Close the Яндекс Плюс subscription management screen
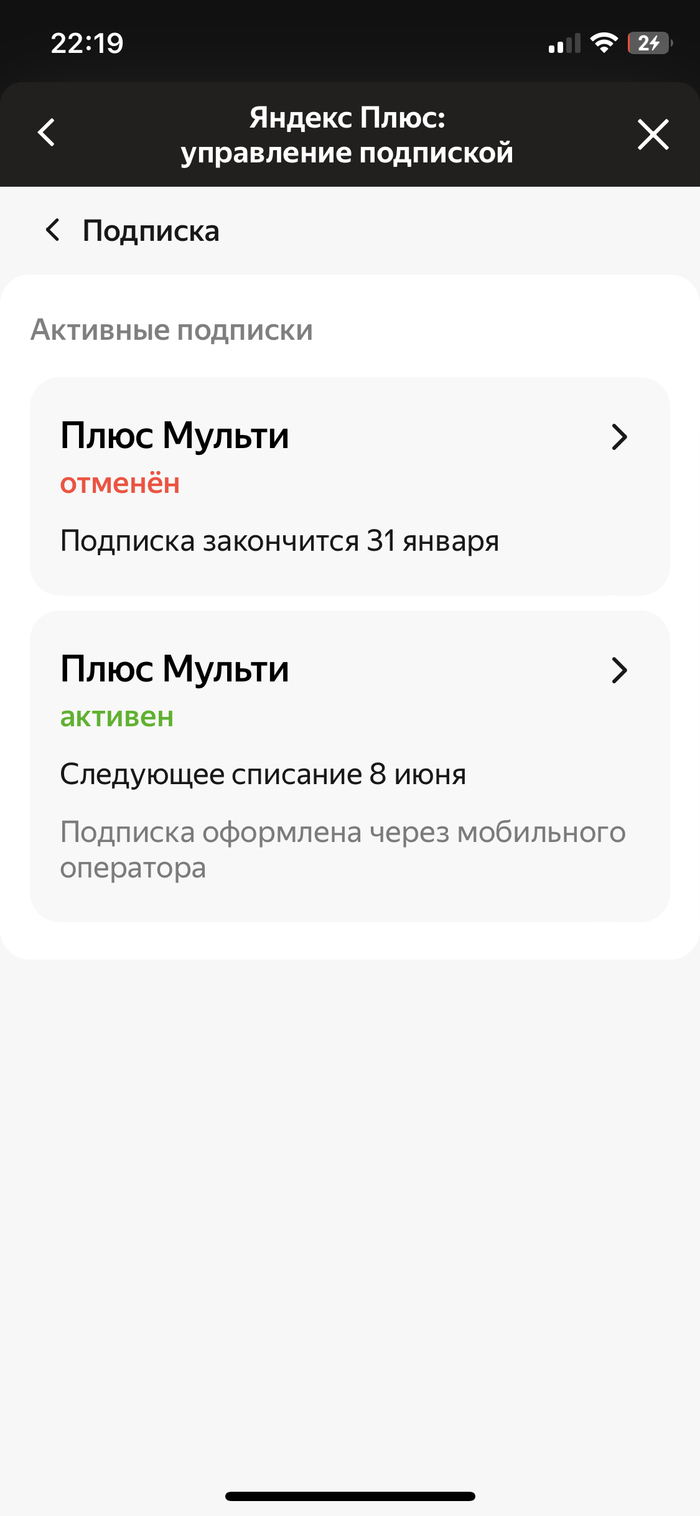Viewport: 700px width, 1516px height. (653, 134)
